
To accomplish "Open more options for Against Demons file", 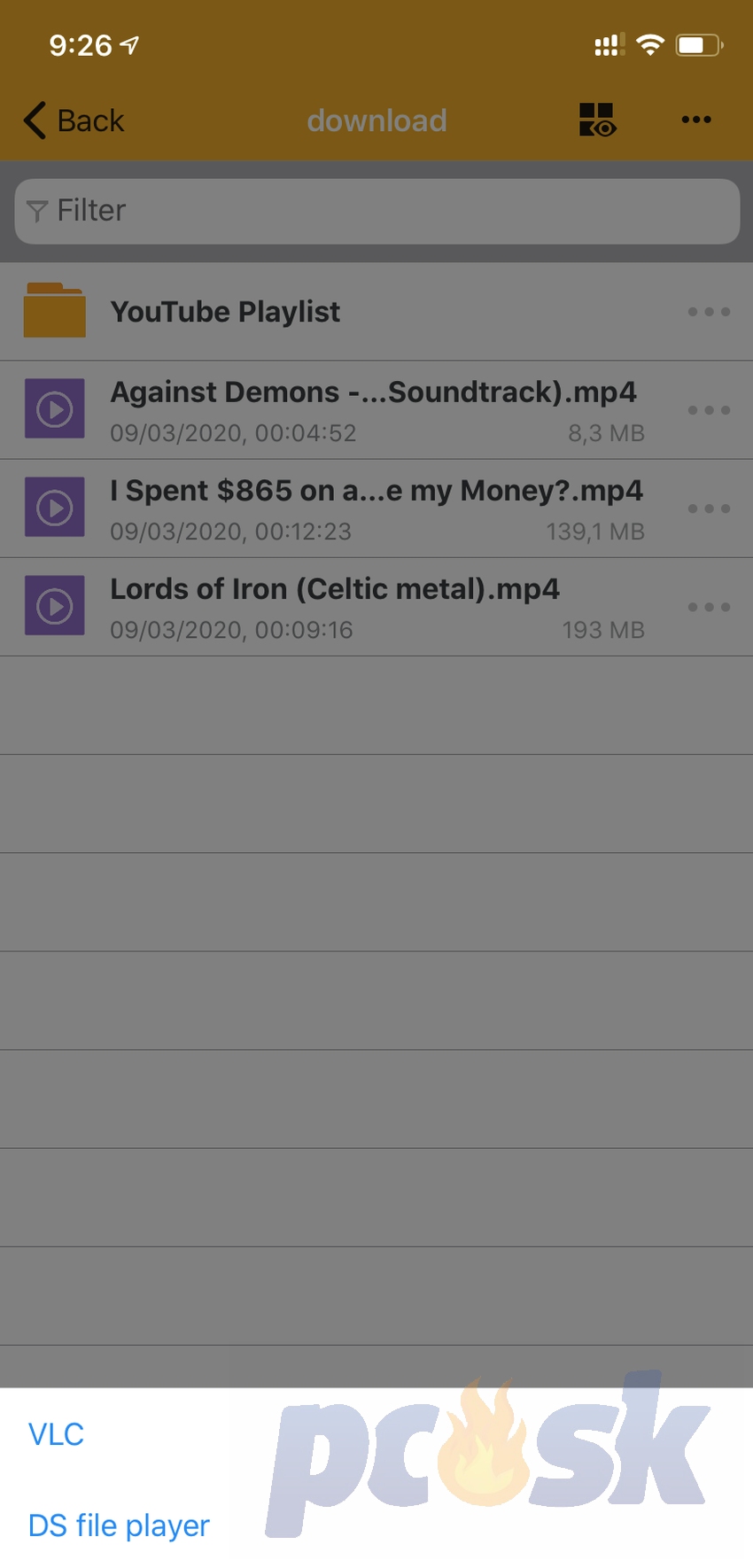I will (x=709, y=410).
